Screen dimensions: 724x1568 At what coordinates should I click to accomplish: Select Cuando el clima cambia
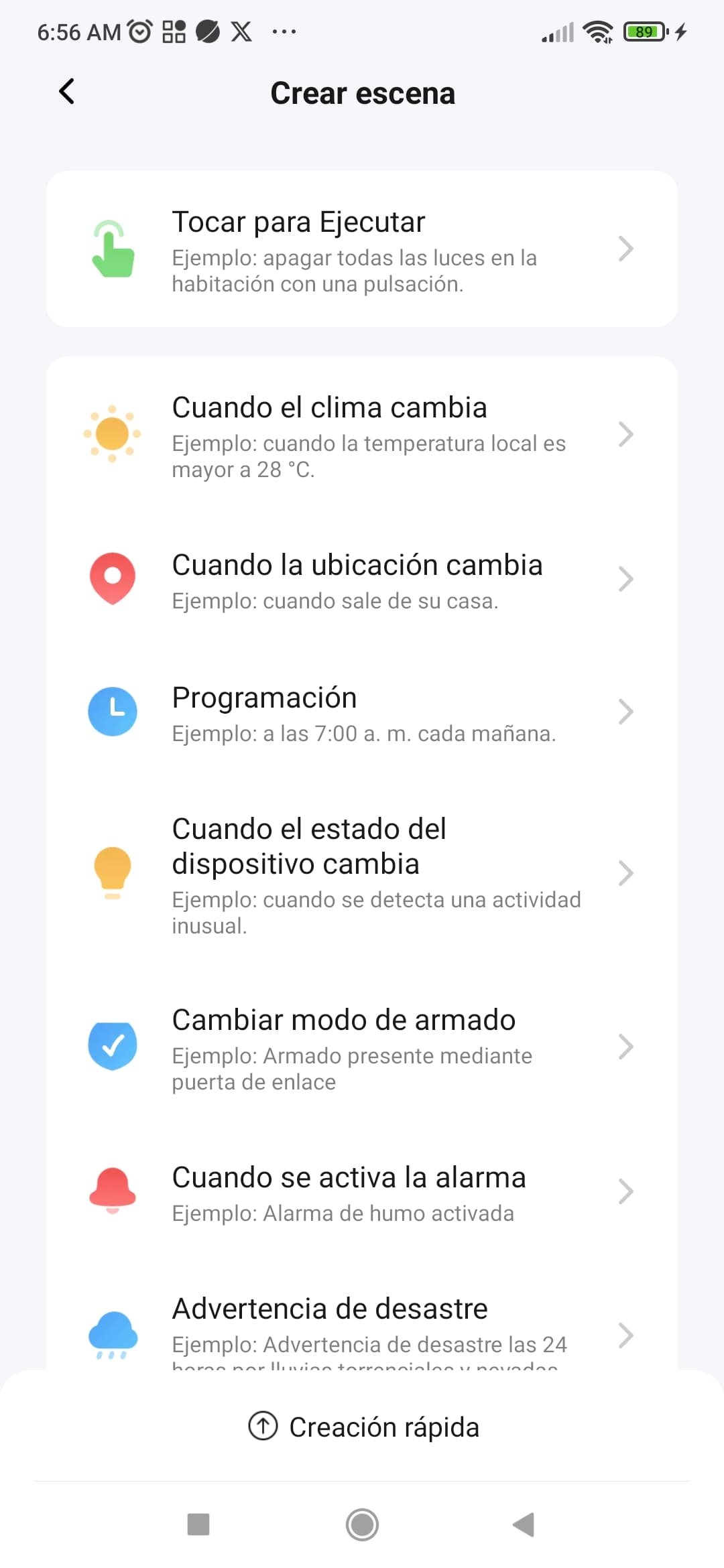pos(362,436)
